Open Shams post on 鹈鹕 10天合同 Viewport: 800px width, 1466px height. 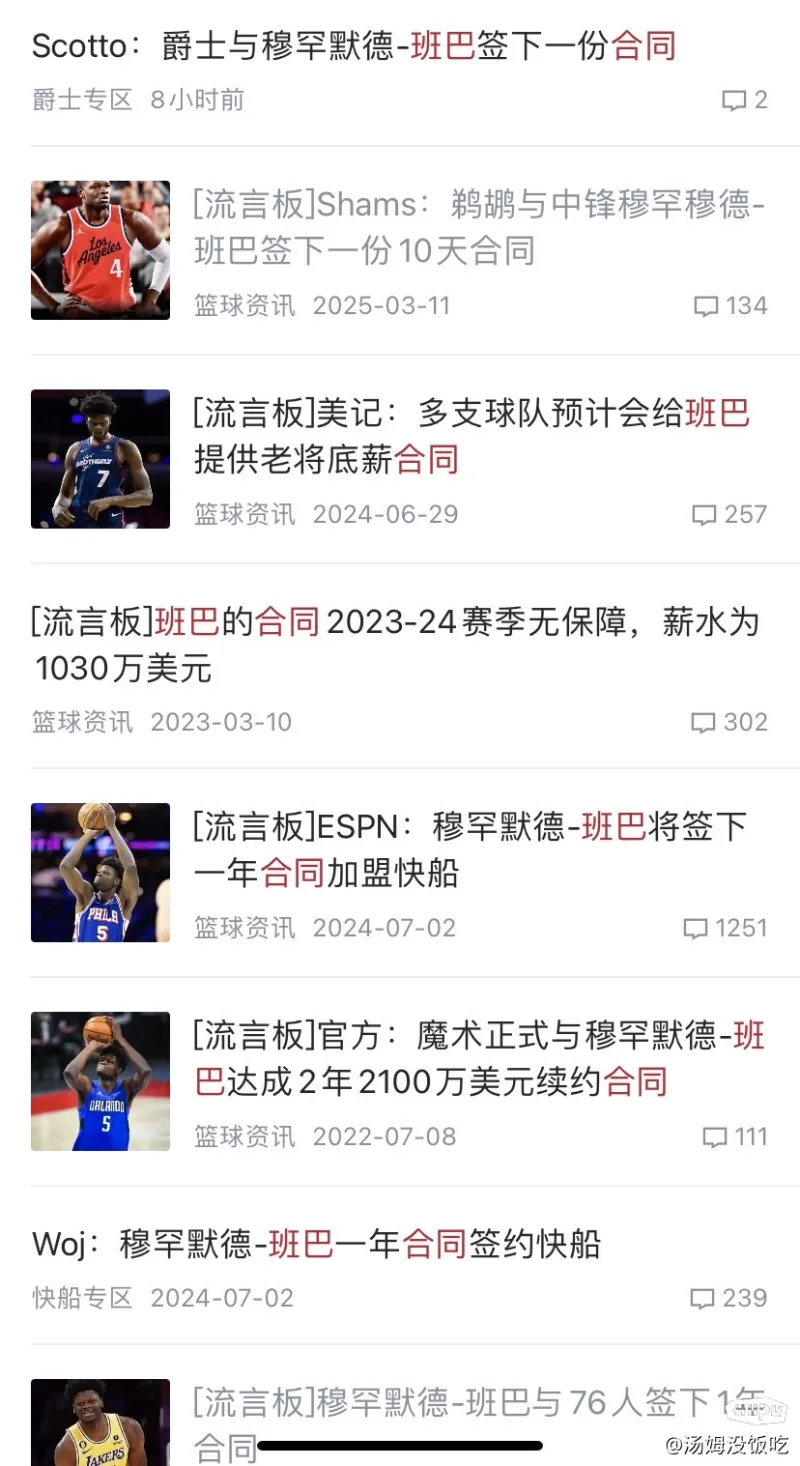[x=478, y=227]
